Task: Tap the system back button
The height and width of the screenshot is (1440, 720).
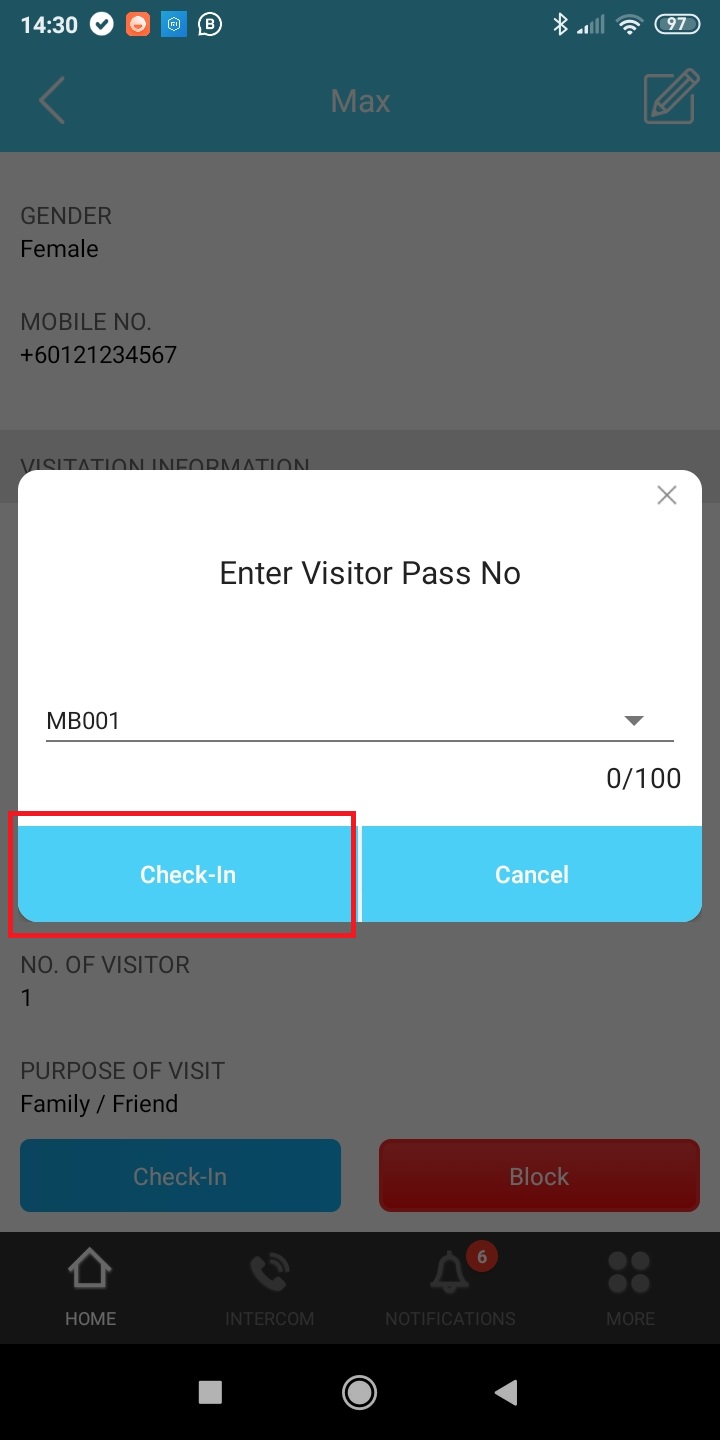Action: [x=507, y=1392]
